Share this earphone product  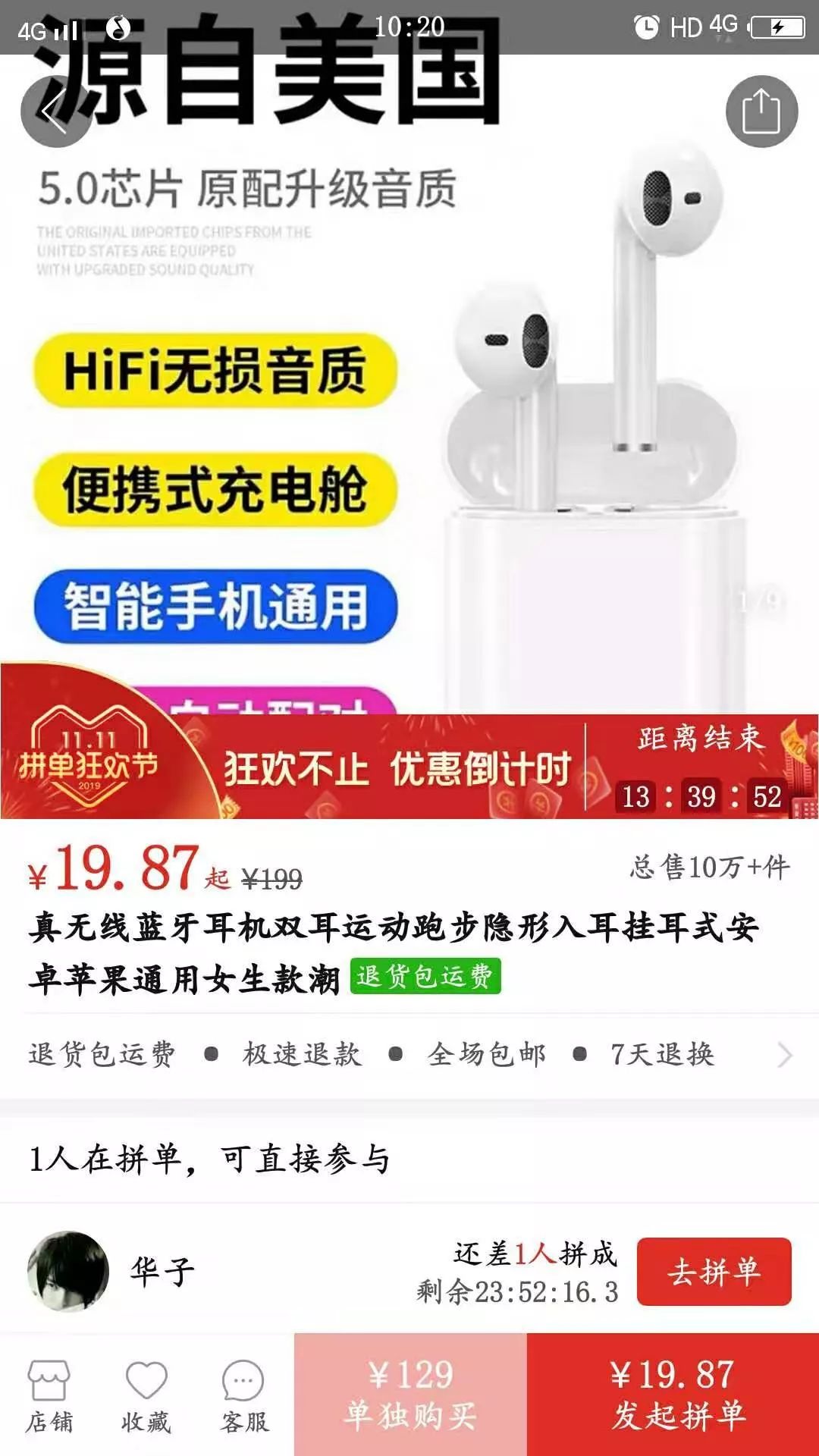761,112
